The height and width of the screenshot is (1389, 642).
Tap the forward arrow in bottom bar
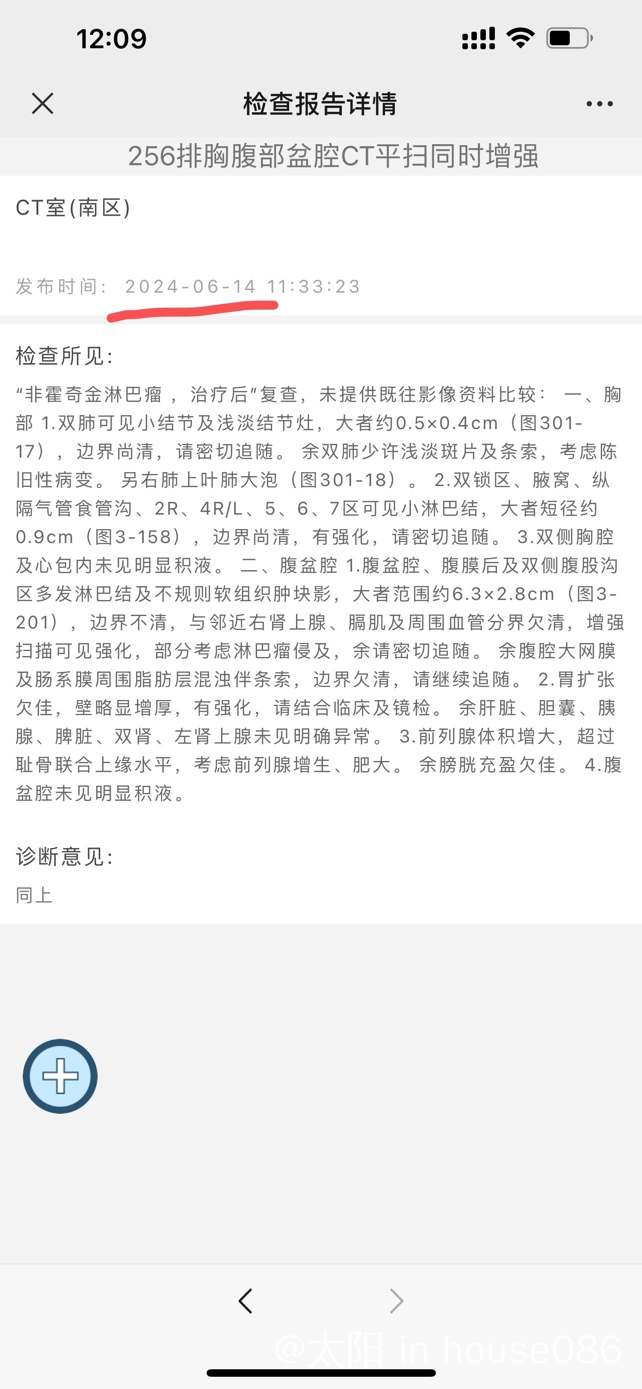(x=397, y=1300)
